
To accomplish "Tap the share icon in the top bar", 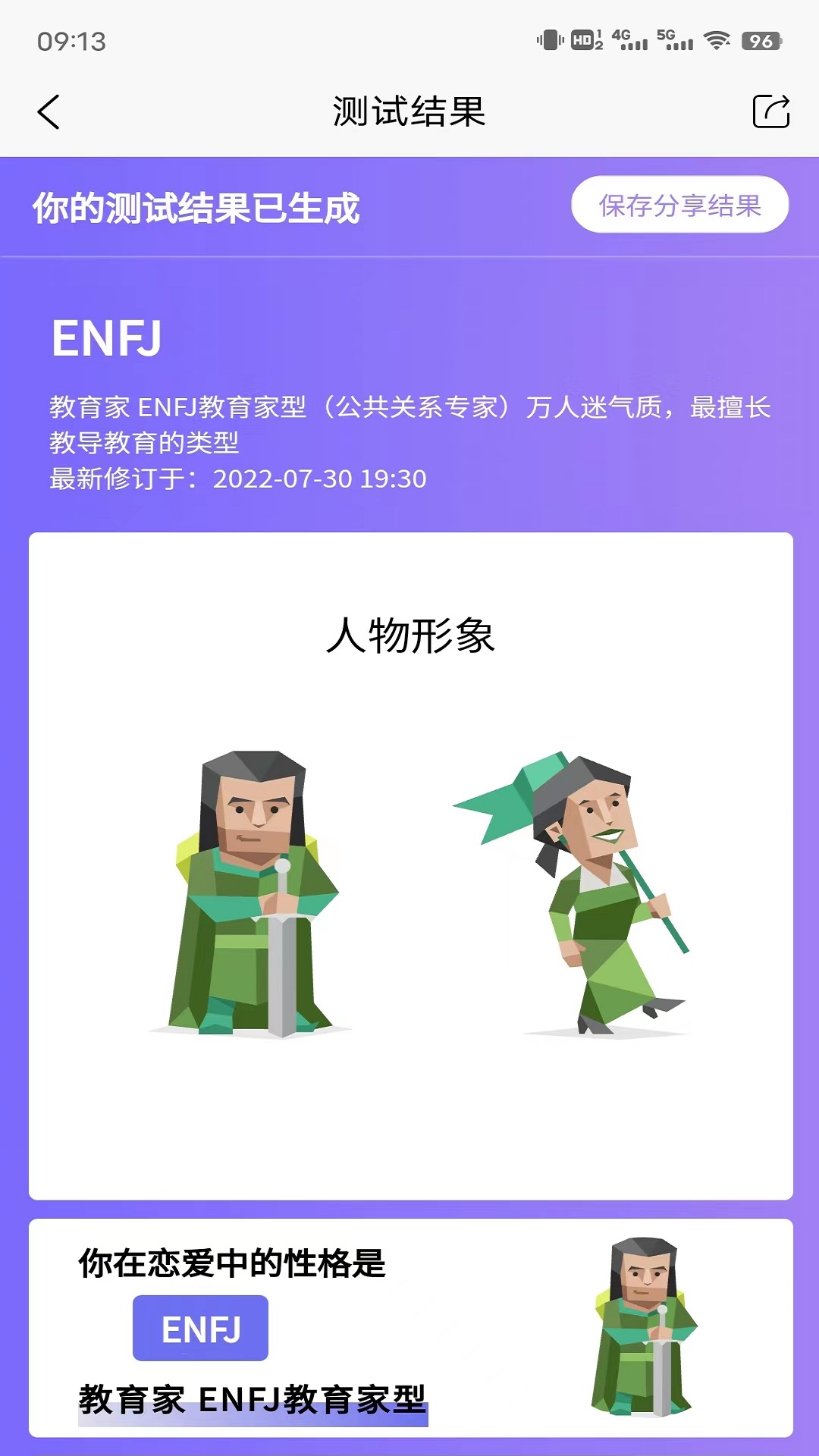I will [770, 111].
